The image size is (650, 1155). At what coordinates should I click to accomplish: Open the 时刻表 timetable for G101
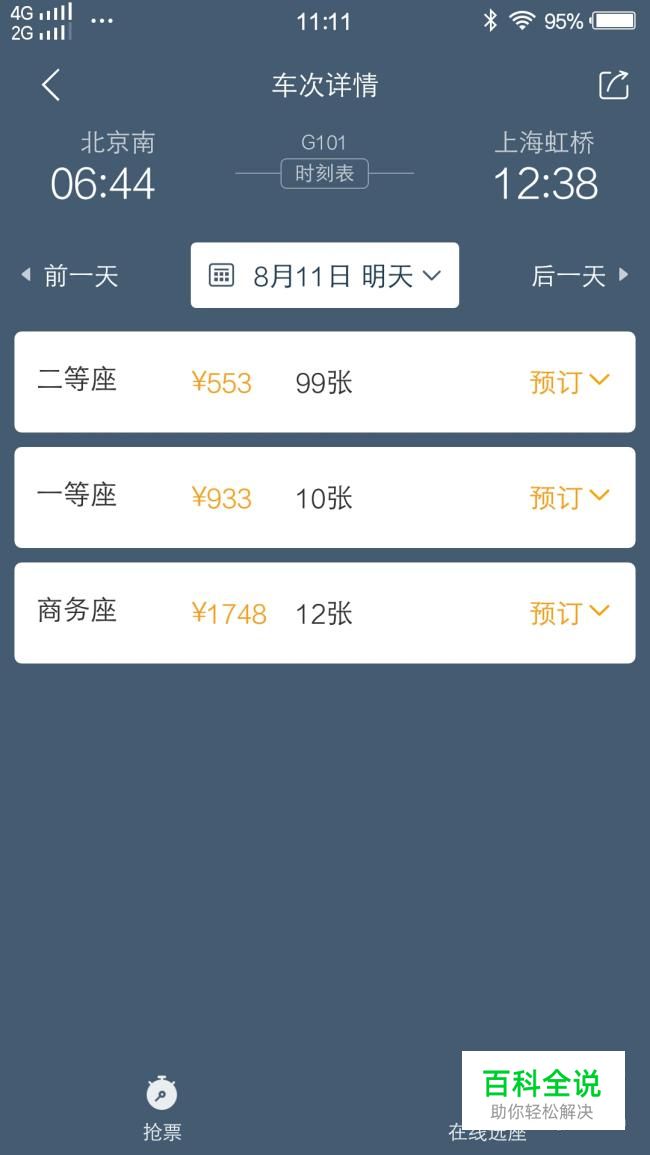(324, 174)
